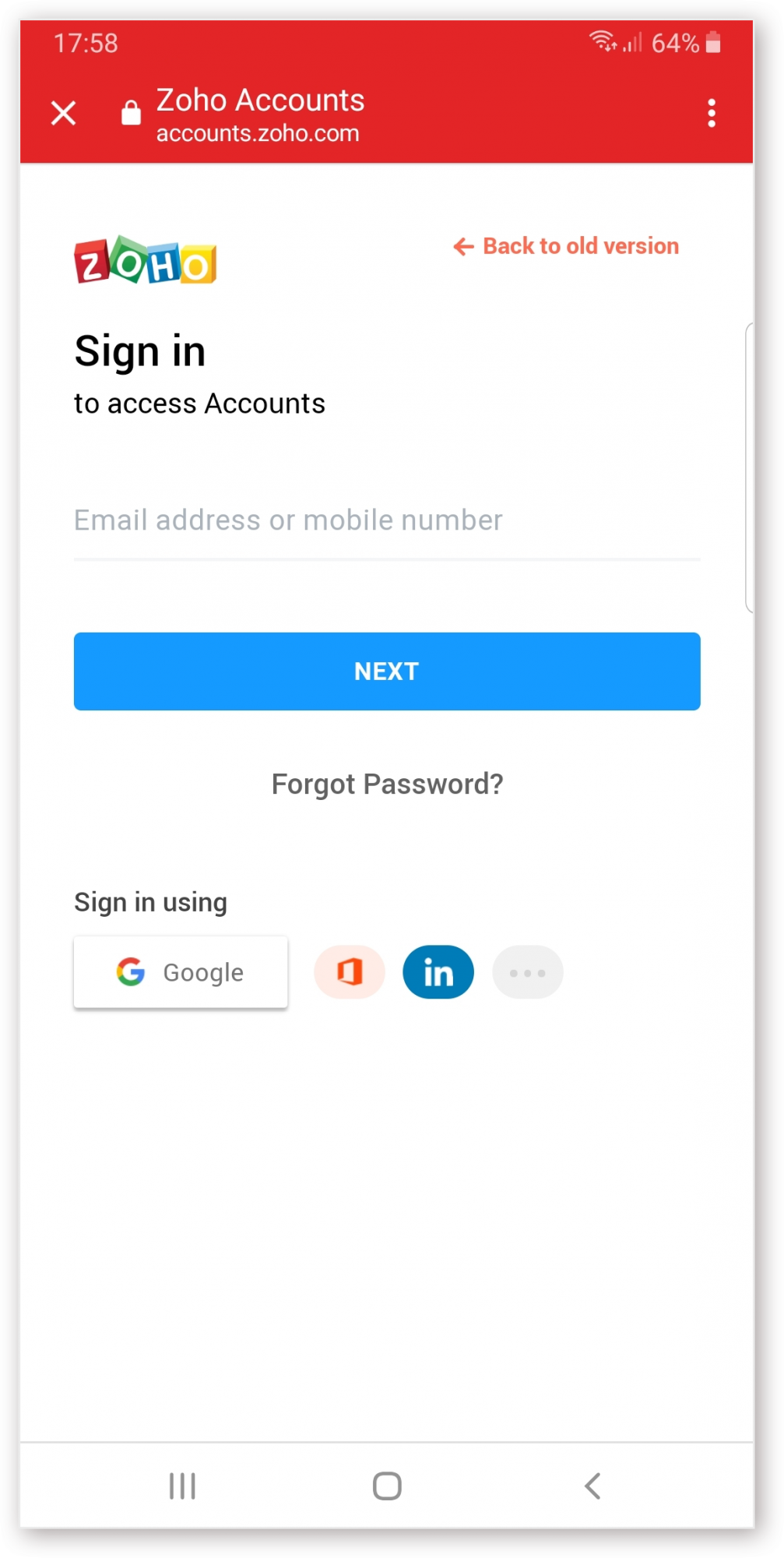
Task: Sign in with Microsoft Office account
Action: [350, 972]
